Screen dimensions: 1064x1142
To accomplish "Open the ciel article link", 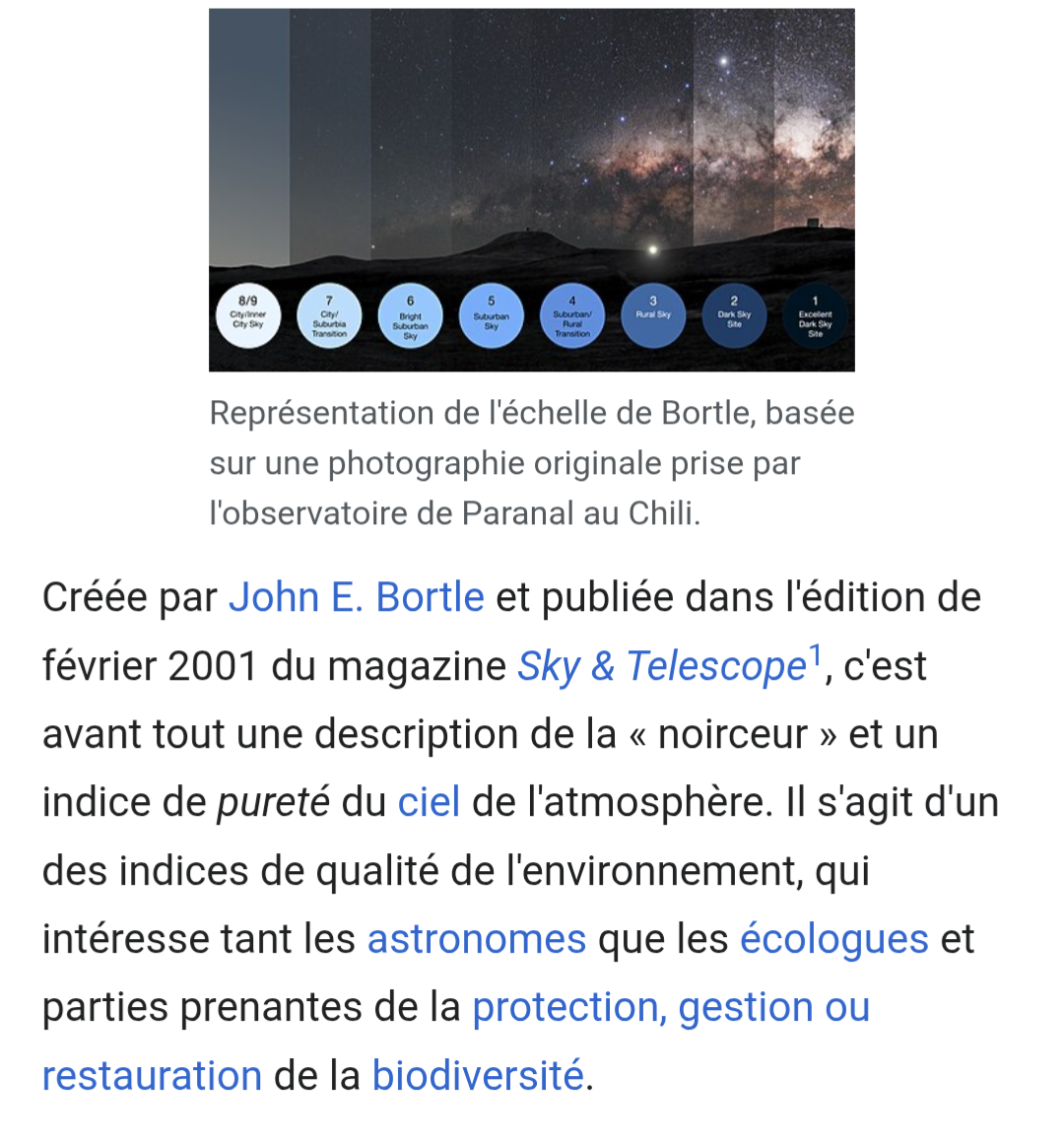I will click(429, 803).
